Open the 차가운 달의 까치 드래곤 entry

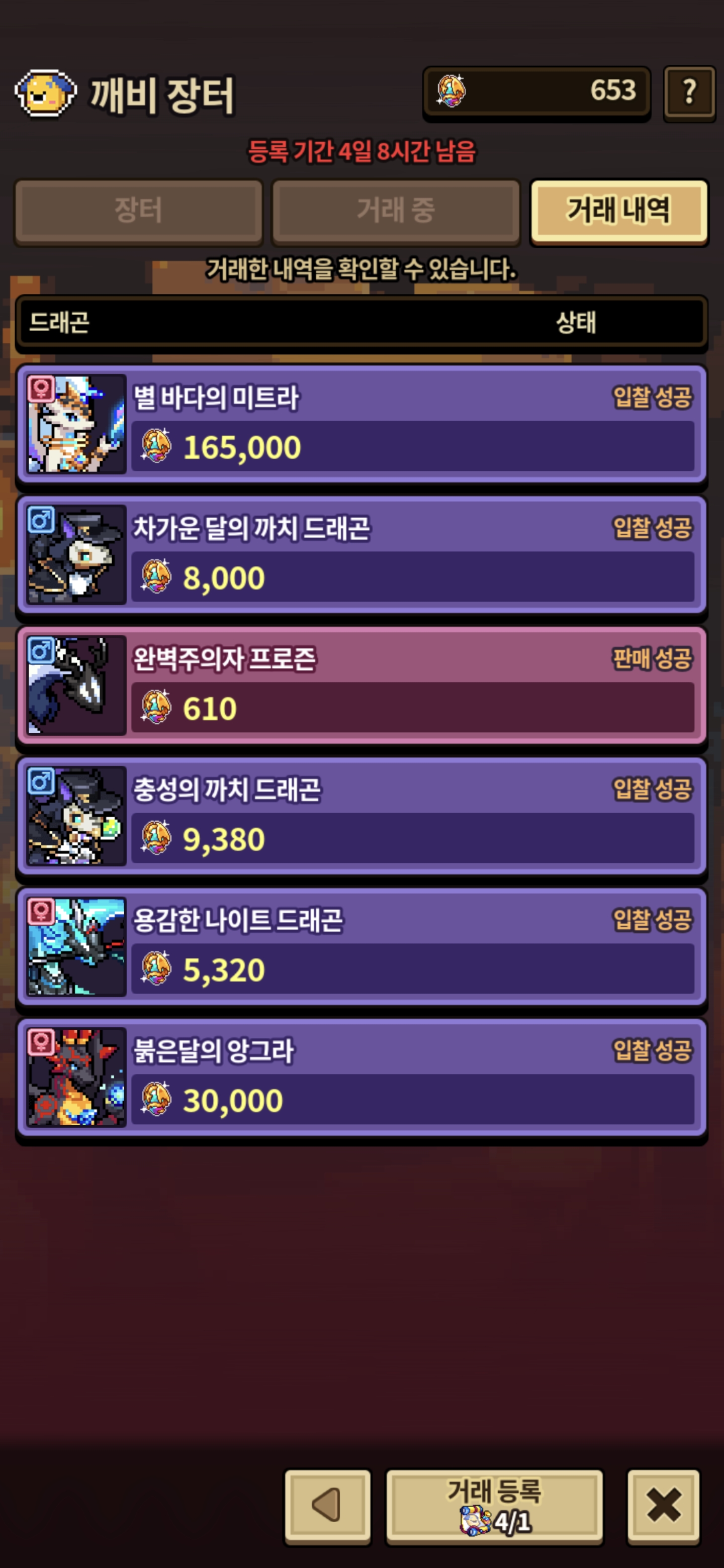(361, 554)
